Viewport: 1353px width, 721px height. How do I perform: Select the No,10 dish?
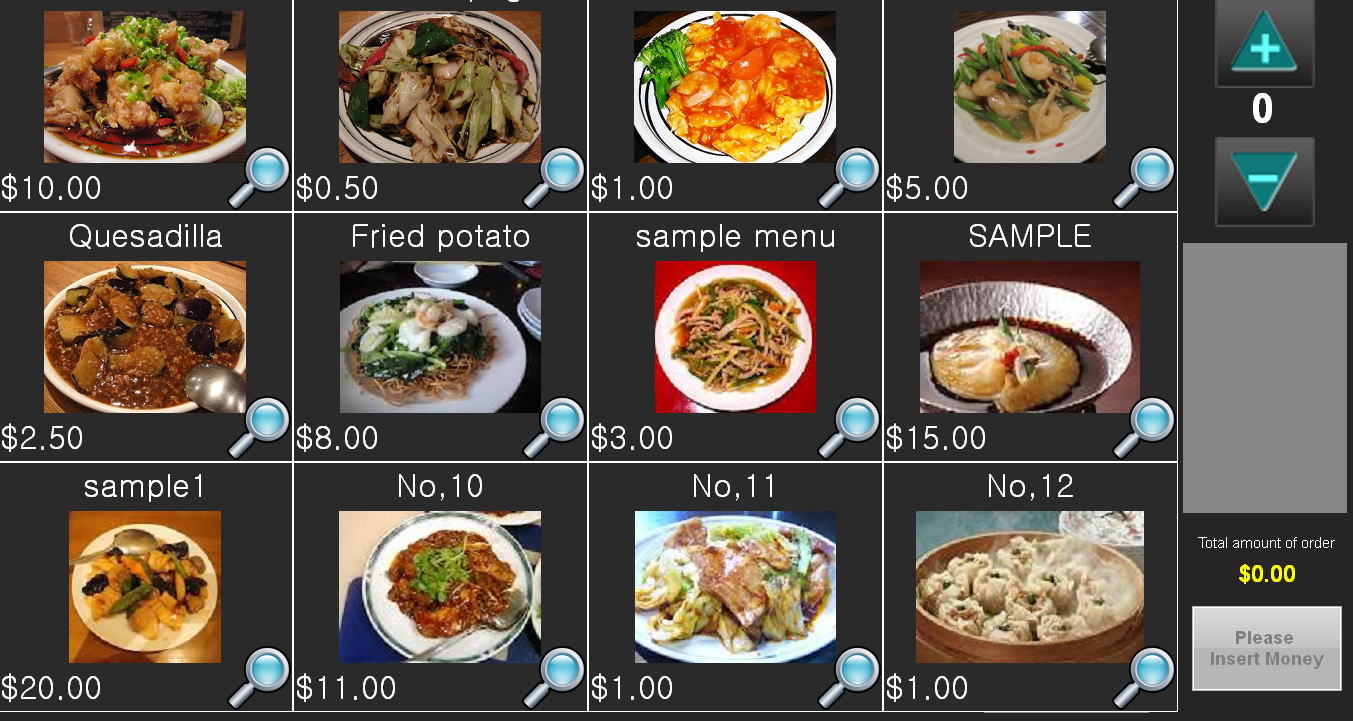(x=440, y=587)
